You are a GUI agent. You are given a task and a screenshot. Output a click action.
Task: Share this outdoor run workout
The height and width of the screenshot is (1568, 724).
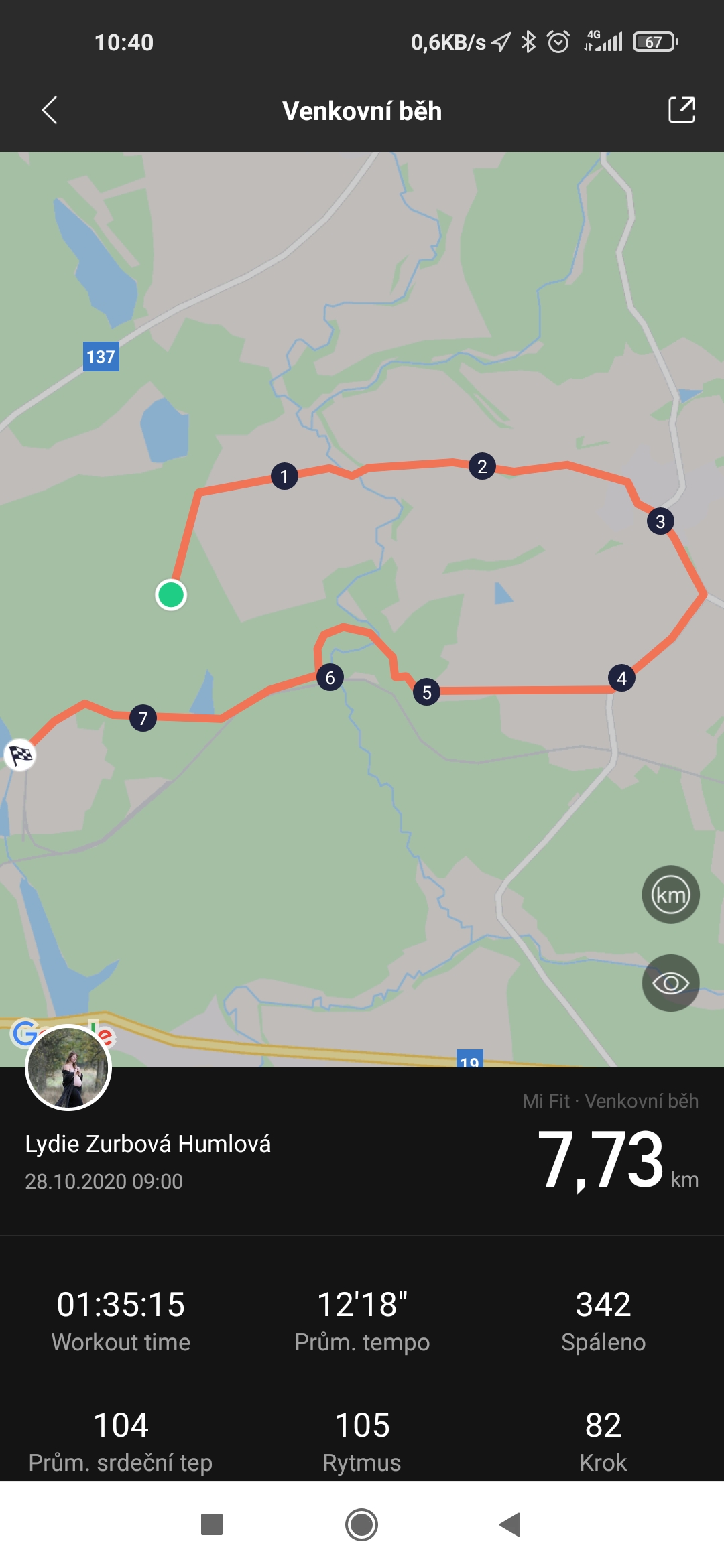(682, 110)
